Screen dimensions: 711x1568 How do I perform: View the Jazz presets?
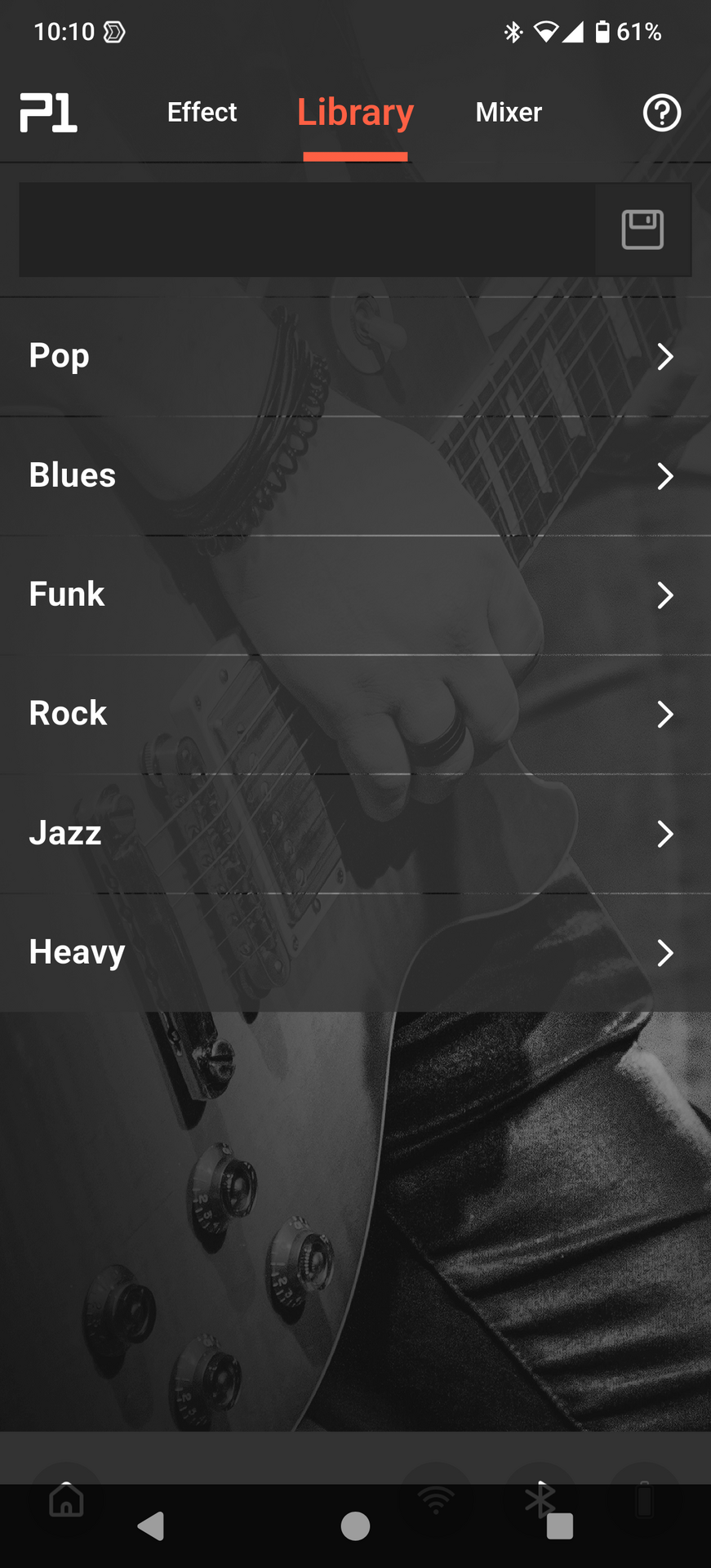pyautogui.click(x=355, y=833)
